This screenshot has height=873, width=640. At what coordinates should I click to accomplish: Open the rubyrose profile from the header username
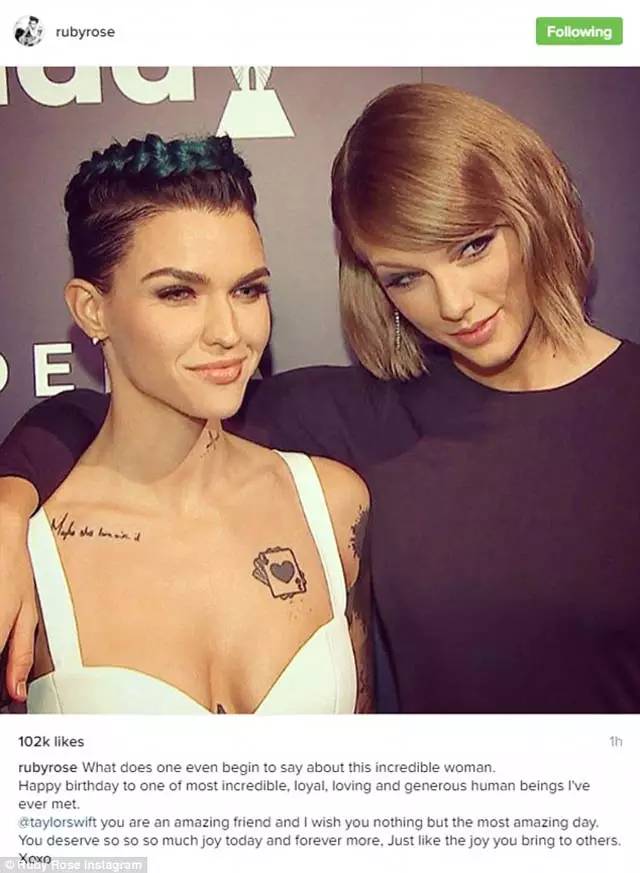click(x=85, y=32)
